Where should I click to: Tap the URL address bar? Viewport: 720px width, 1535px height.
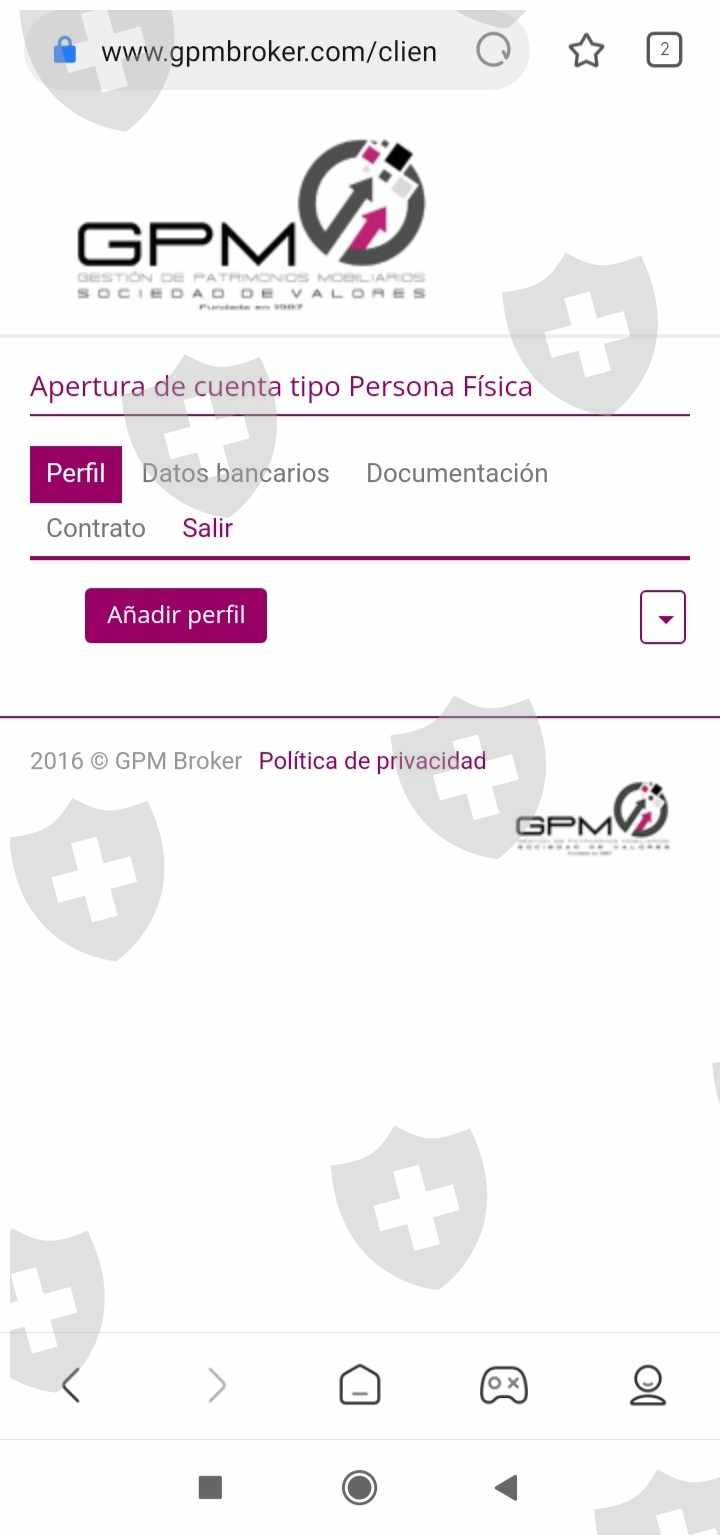(x=270, y=51)
